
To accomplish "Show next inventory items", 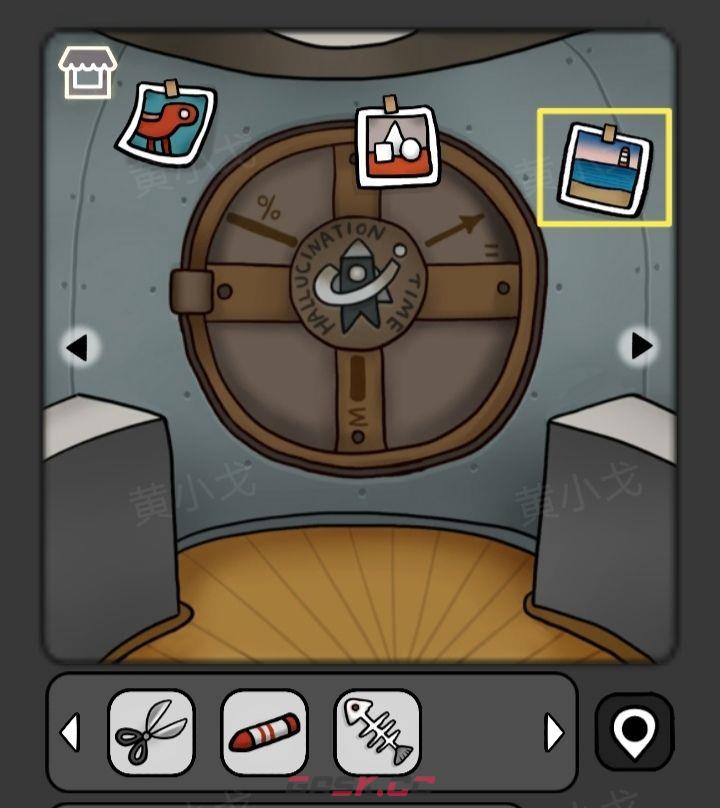I will (x=553, y=733).
